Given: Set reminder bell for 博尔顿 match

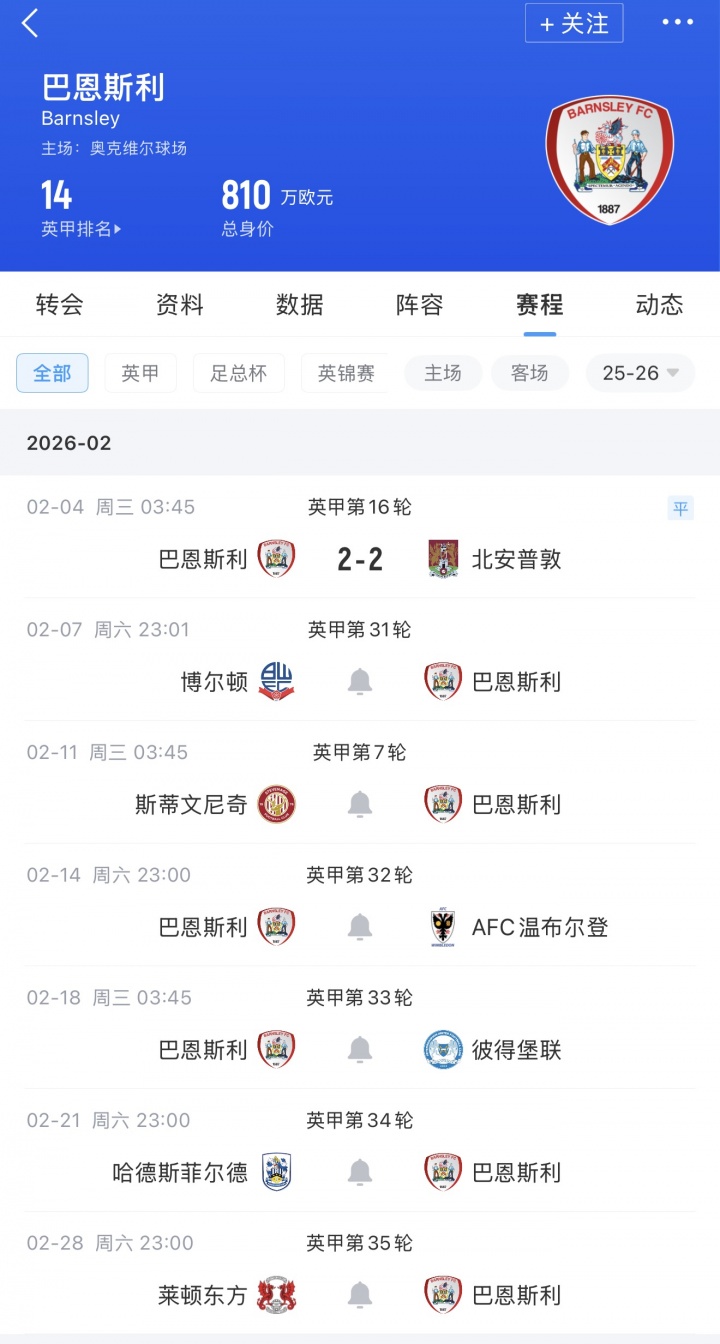Looking at the screenshot, I should click(x=360, y=682).
